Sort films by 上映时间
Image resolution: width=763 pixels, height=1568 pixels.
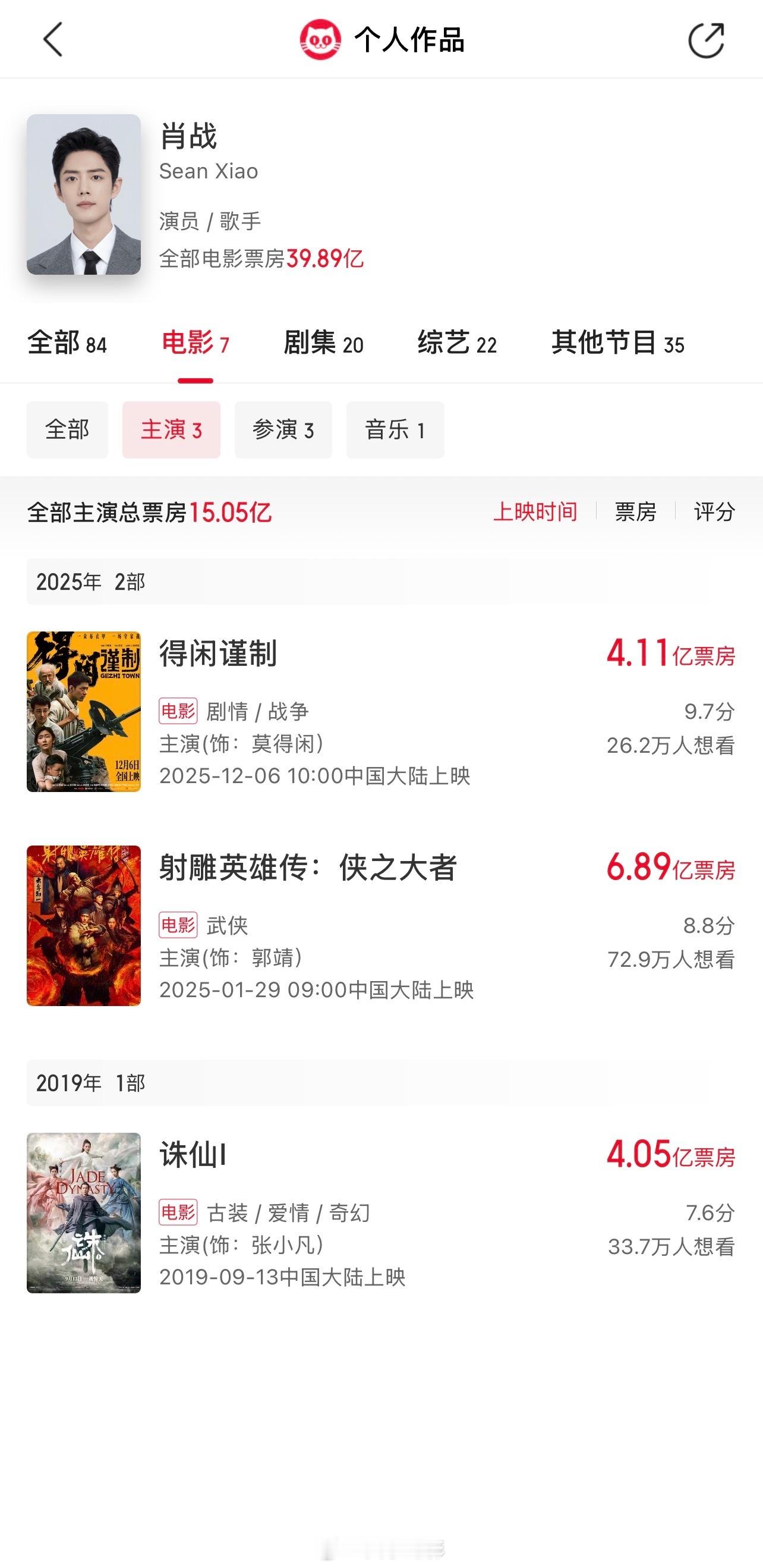[535, 512]
